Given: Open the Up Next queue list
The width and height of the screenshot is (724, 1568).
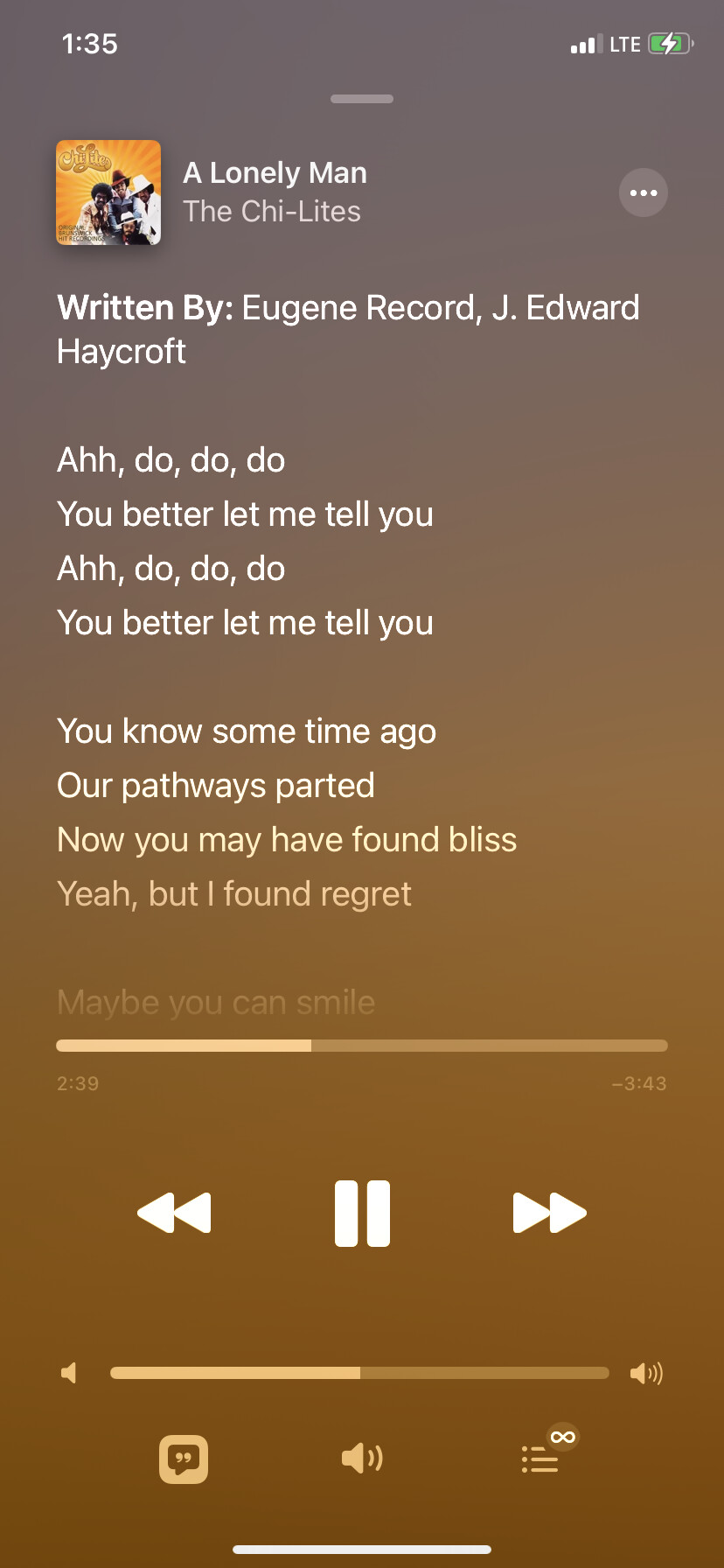Looking at the screenshot, I should [x=540, y=1459].
